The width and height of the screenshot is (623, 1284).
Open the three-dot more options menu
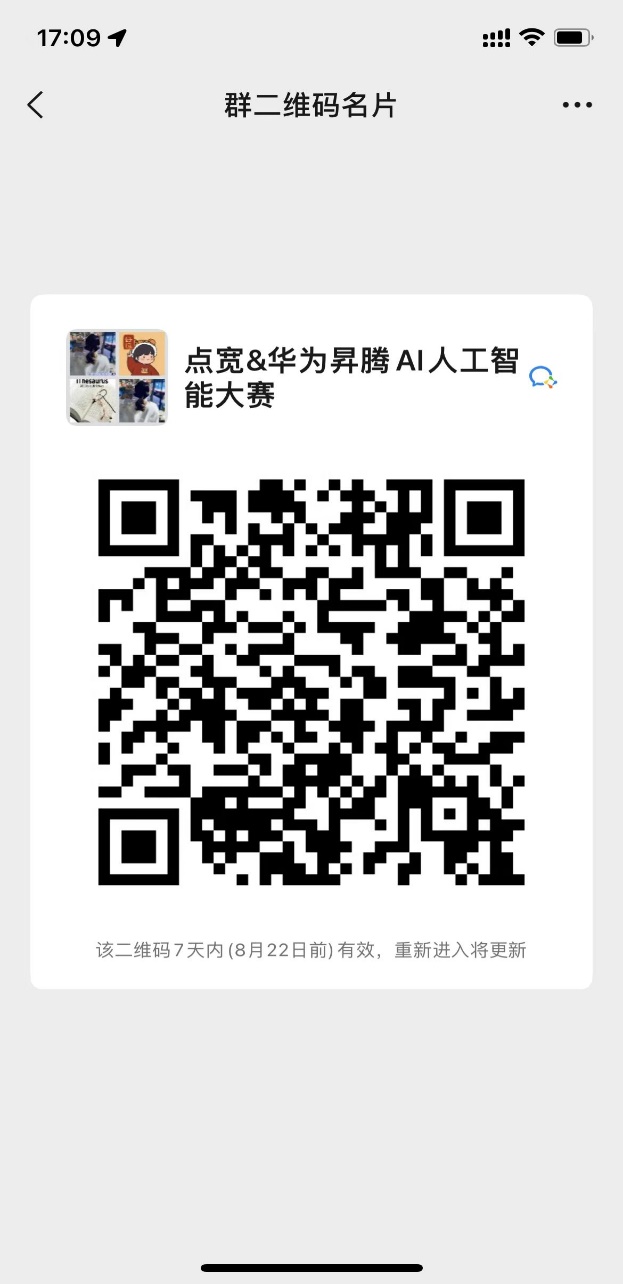tap(577, 105)
